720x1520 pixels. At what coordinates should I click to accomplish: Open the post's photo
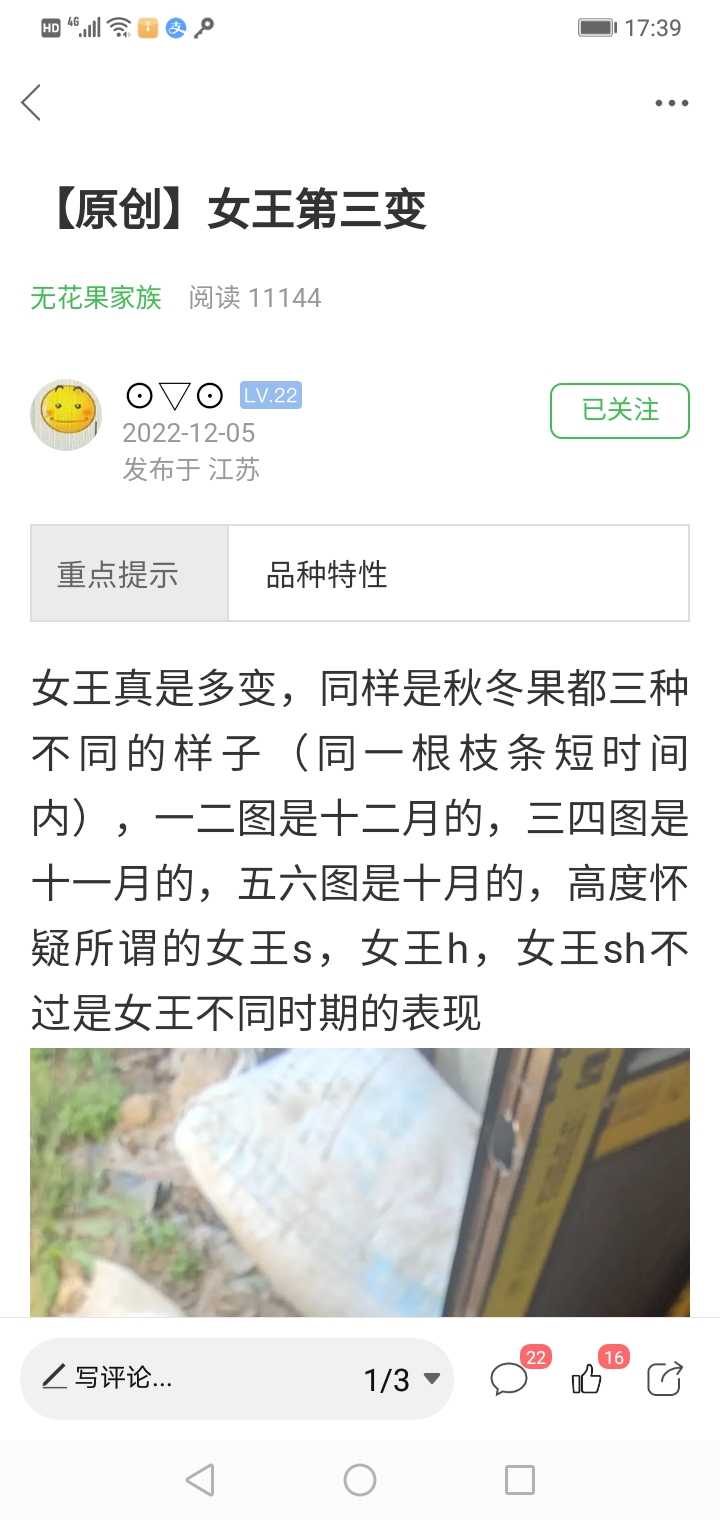coord(360,1182)
